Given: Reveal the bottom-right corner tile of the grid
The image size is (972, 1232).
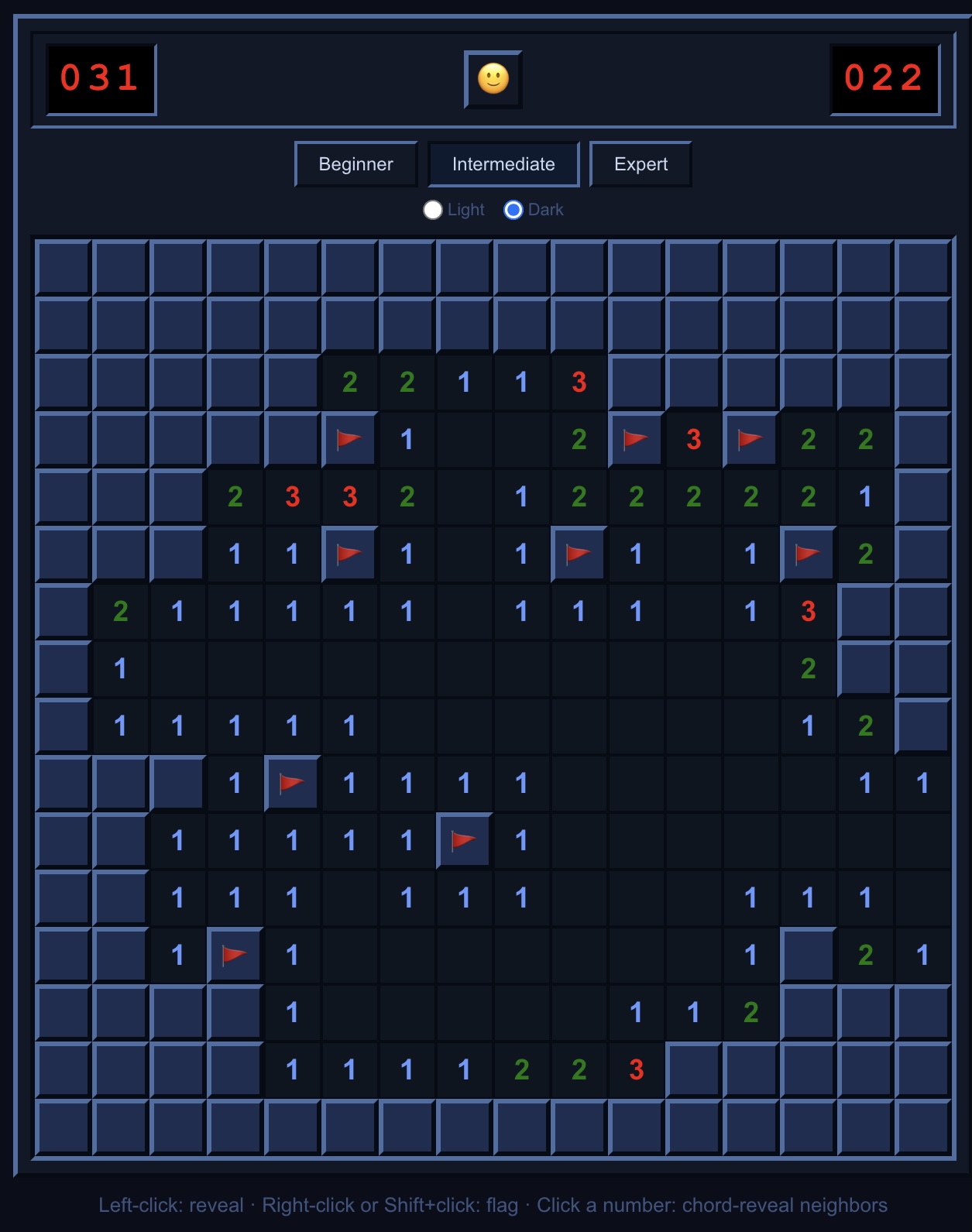Looking at the screenshot, I should pyautogui.click(x=922, y=1127).
